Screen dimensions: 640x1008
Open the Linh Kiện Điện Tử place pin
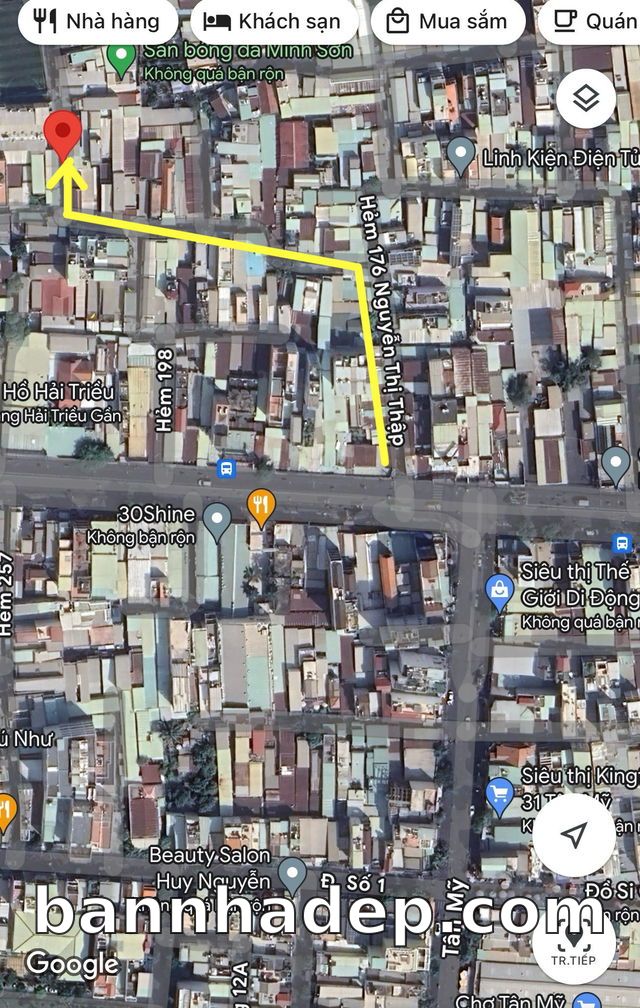pyautogui.click(x=460, y=155)
